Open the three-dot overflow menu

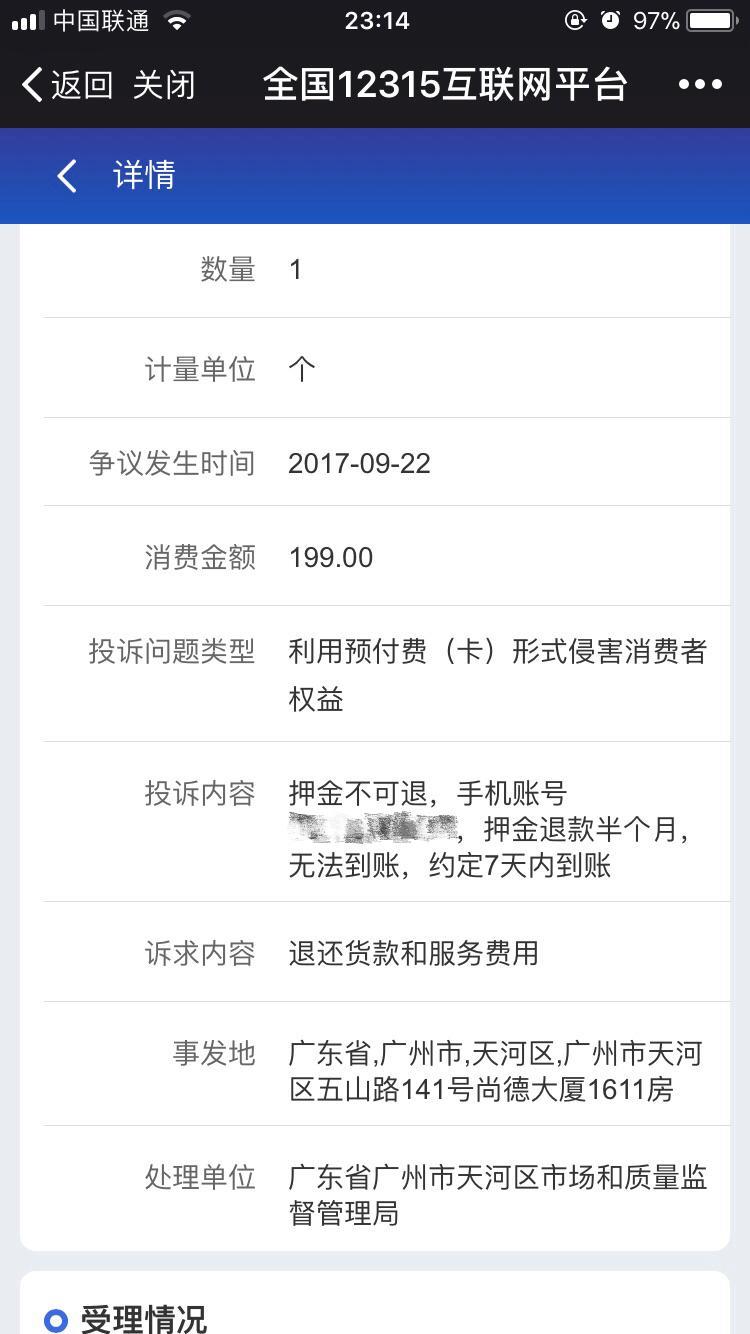click(x=700, y=85)
